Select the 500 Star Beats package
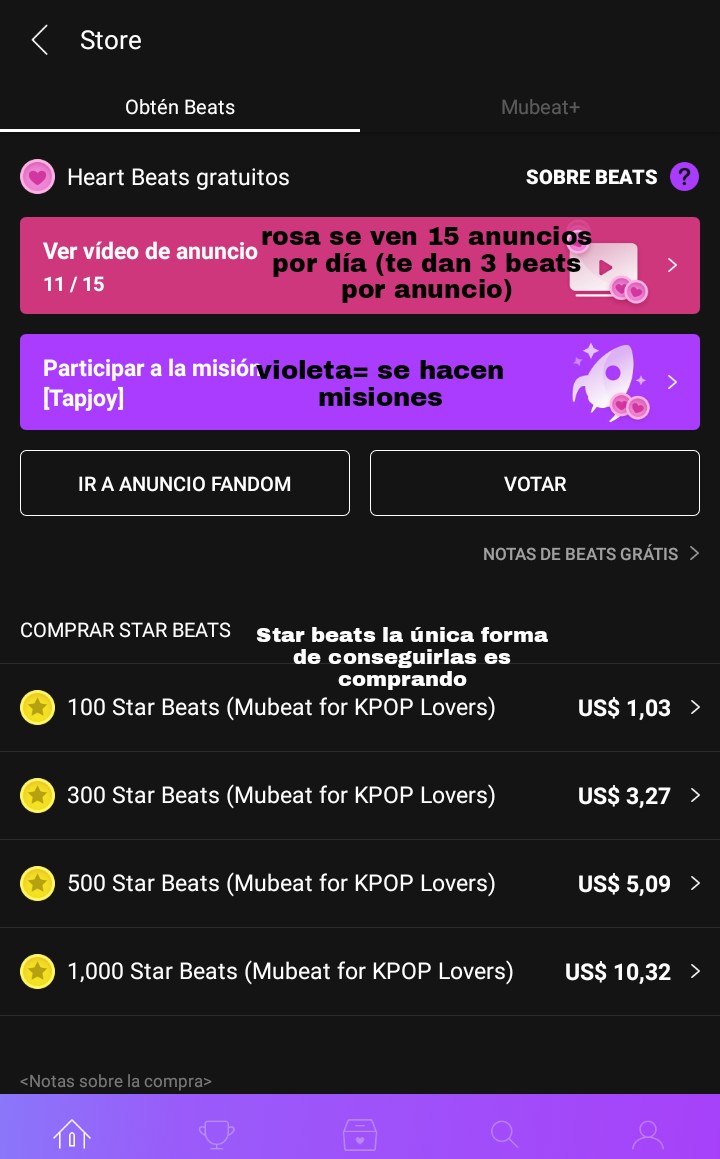720x1159 pixels. point(360,884)
